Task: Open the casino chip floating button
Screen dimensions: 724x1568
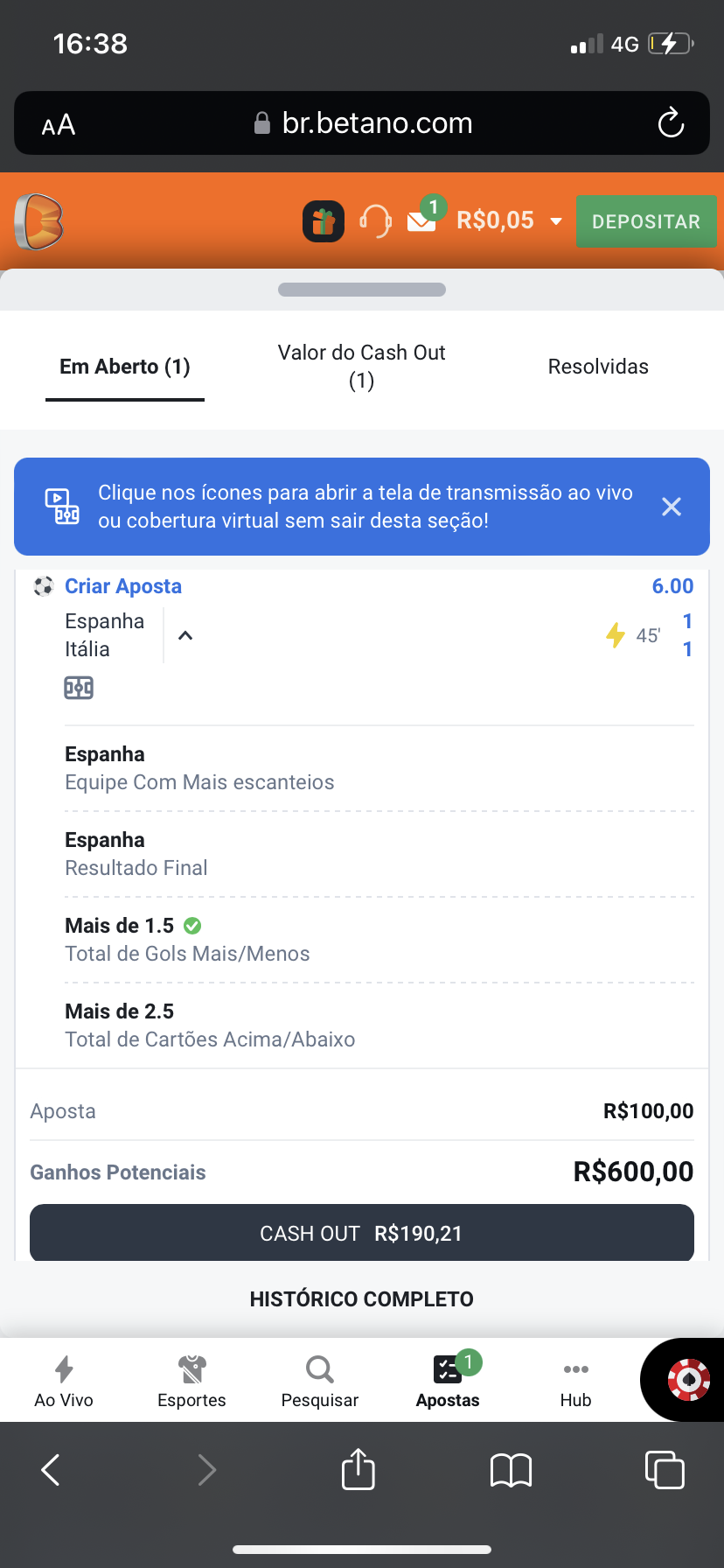Action: [x=687, y=1380]
